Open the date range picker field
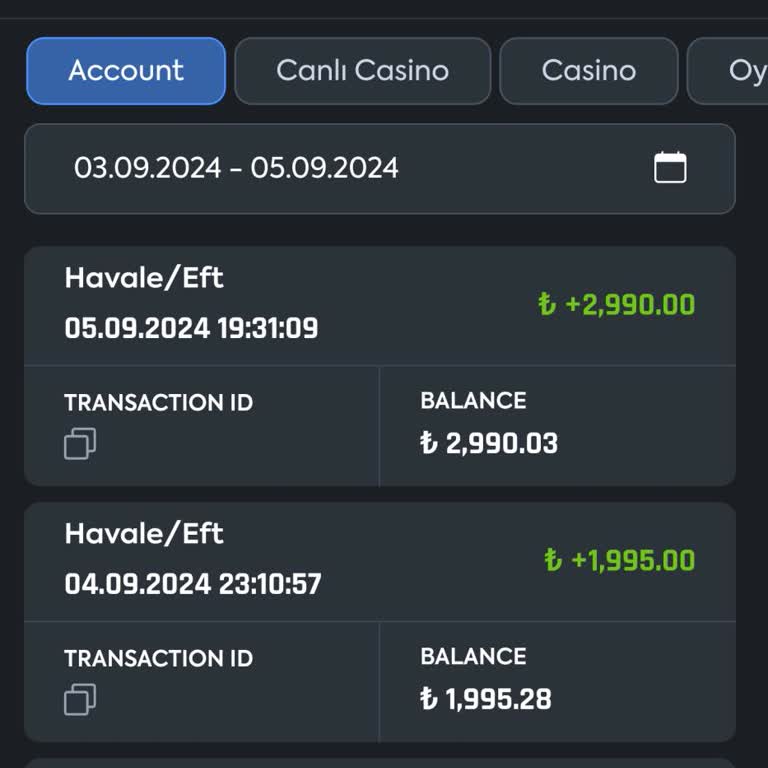 (x=379, y=168)
